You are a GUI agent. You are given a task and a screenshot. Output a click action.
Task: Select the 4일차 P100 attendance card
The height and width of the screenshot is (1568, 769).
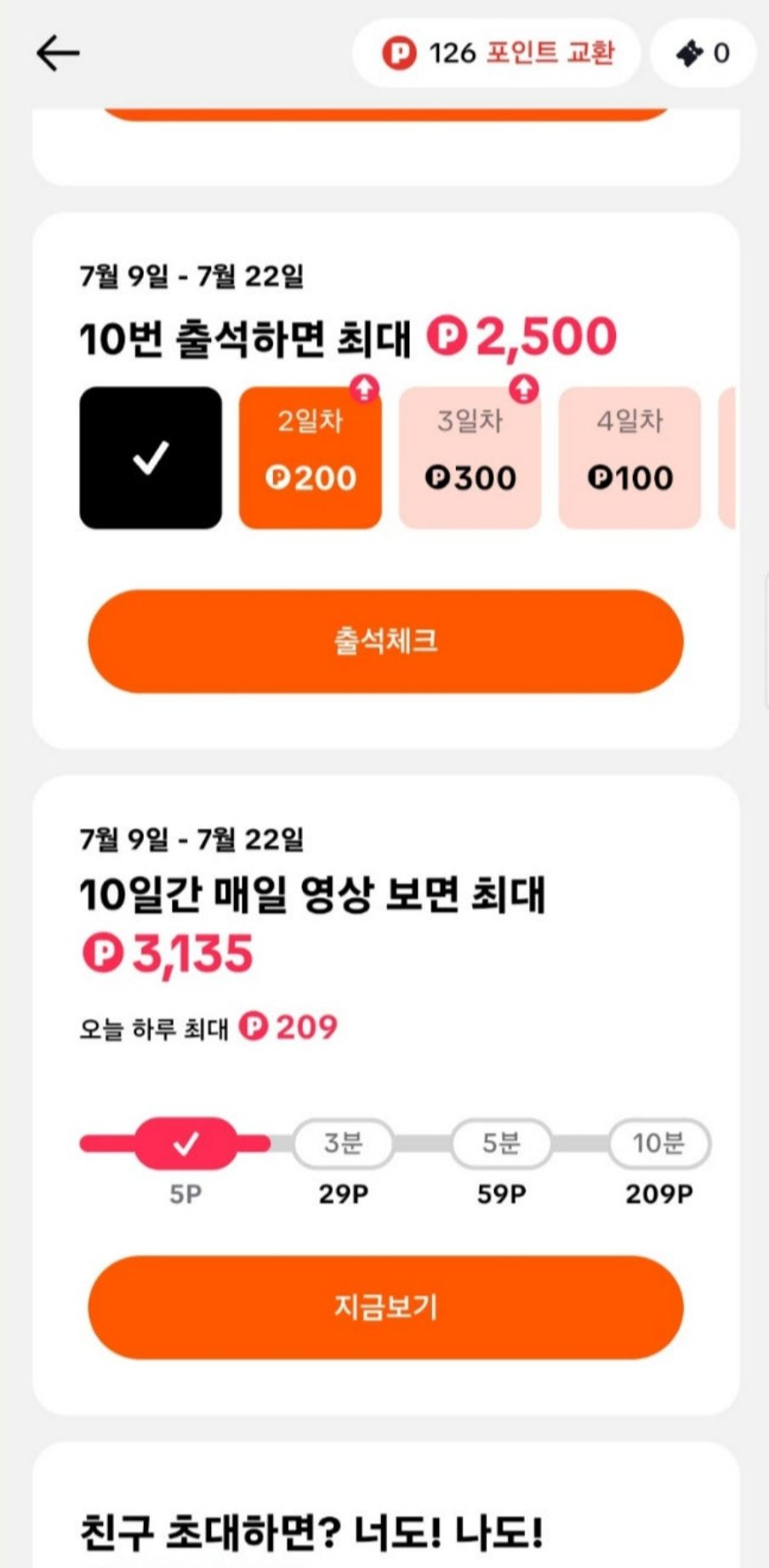click(629, 456)
